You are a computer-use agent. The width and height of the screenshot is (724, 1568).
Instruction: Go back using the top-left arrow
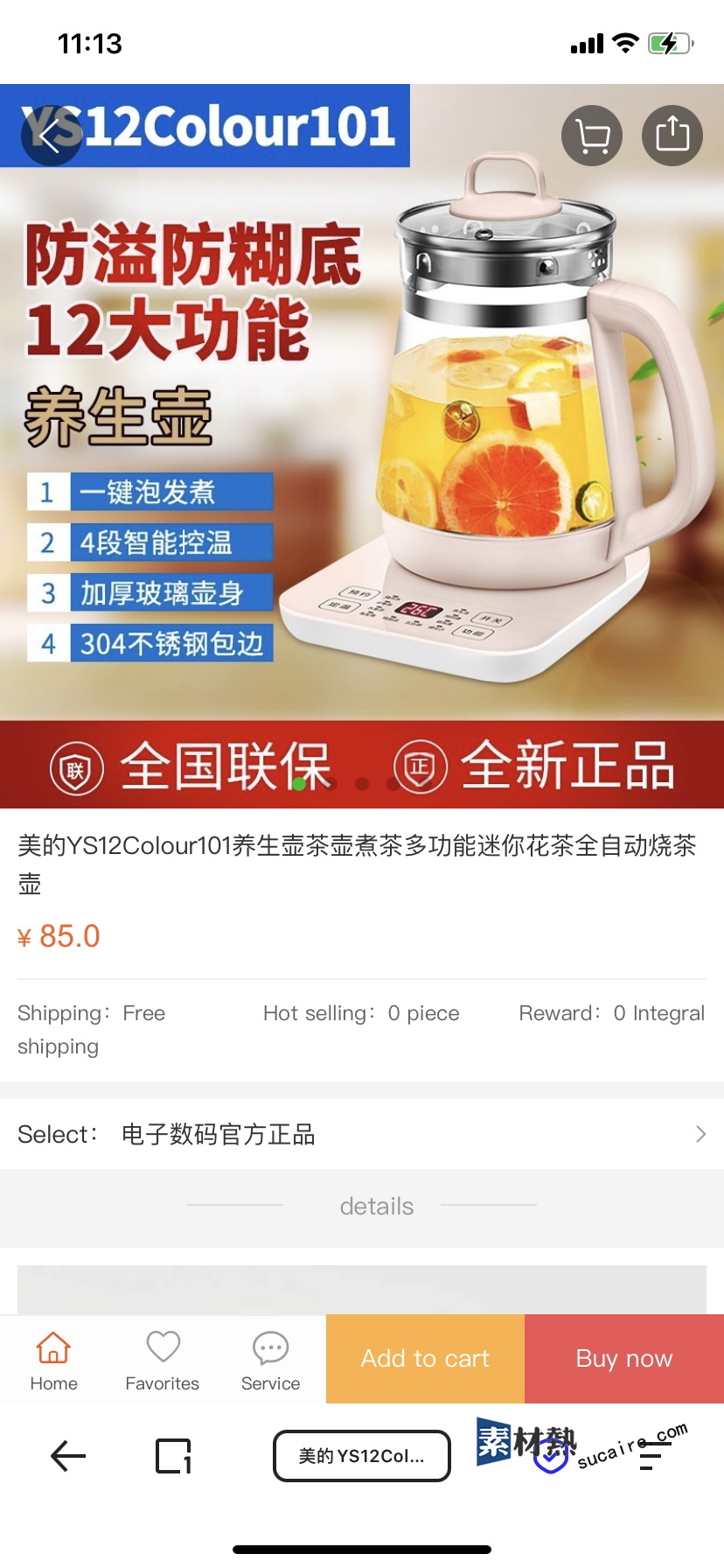pyautogui.click(x=51, y=136)
